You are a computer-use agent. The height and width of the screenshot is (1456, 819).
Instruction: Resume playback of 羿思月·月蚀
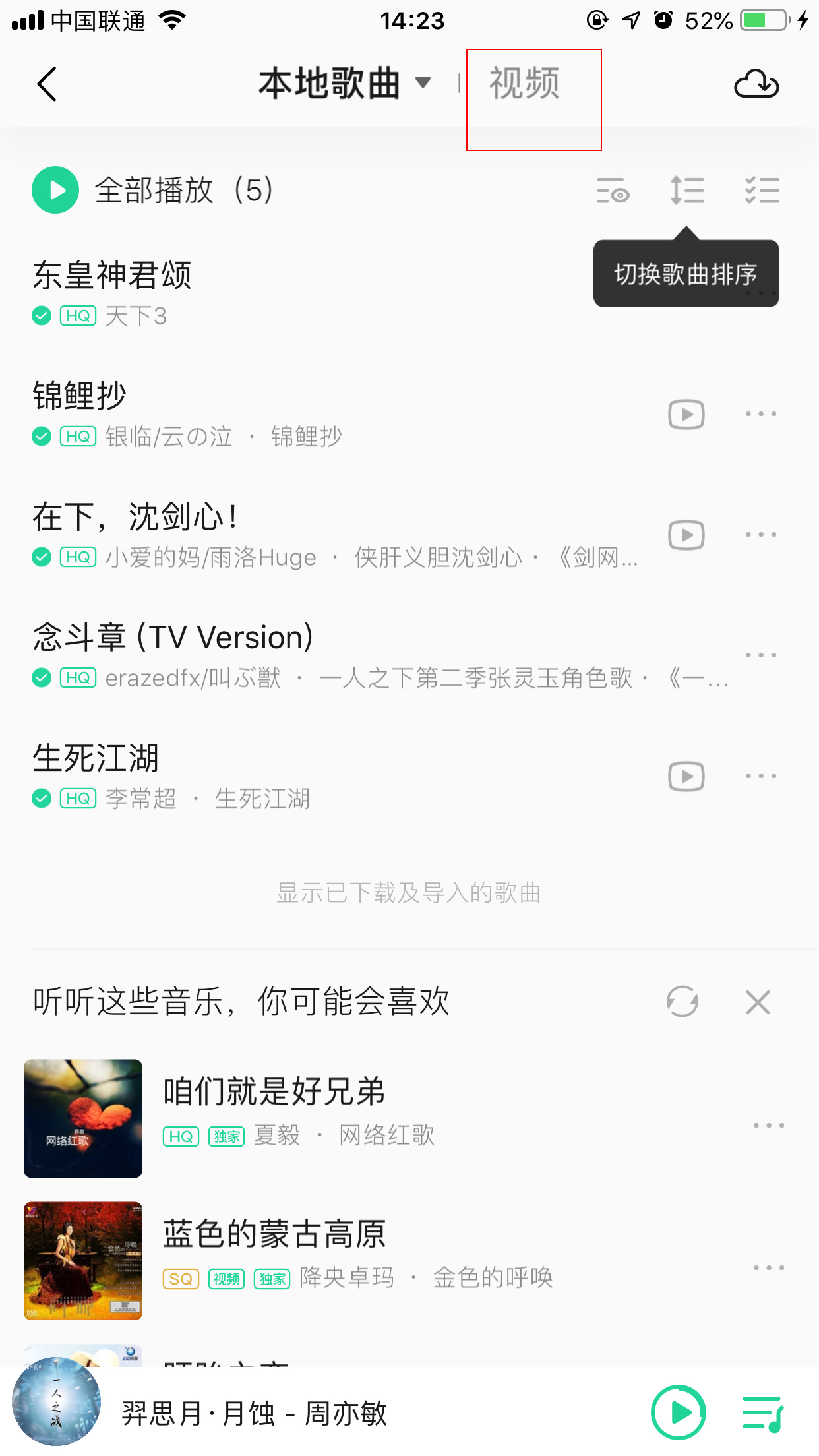(680, 1413)
